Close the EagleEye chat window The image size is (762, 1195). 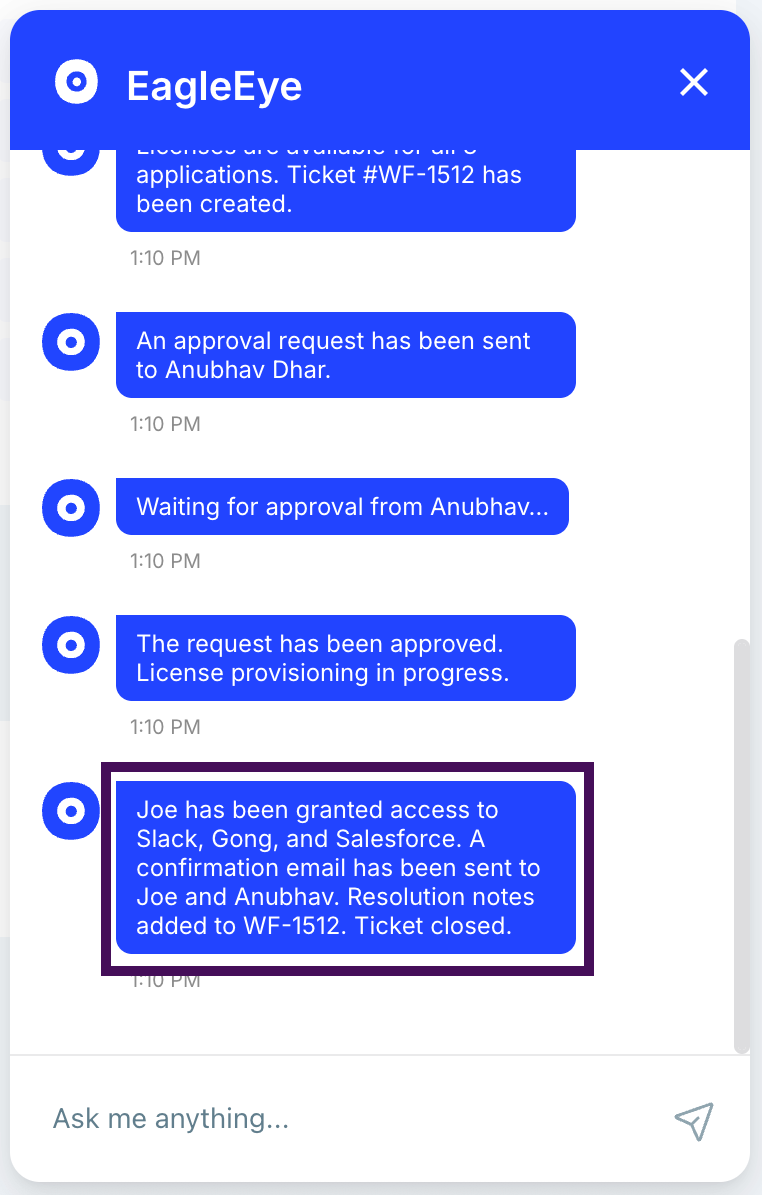[693, 83]
